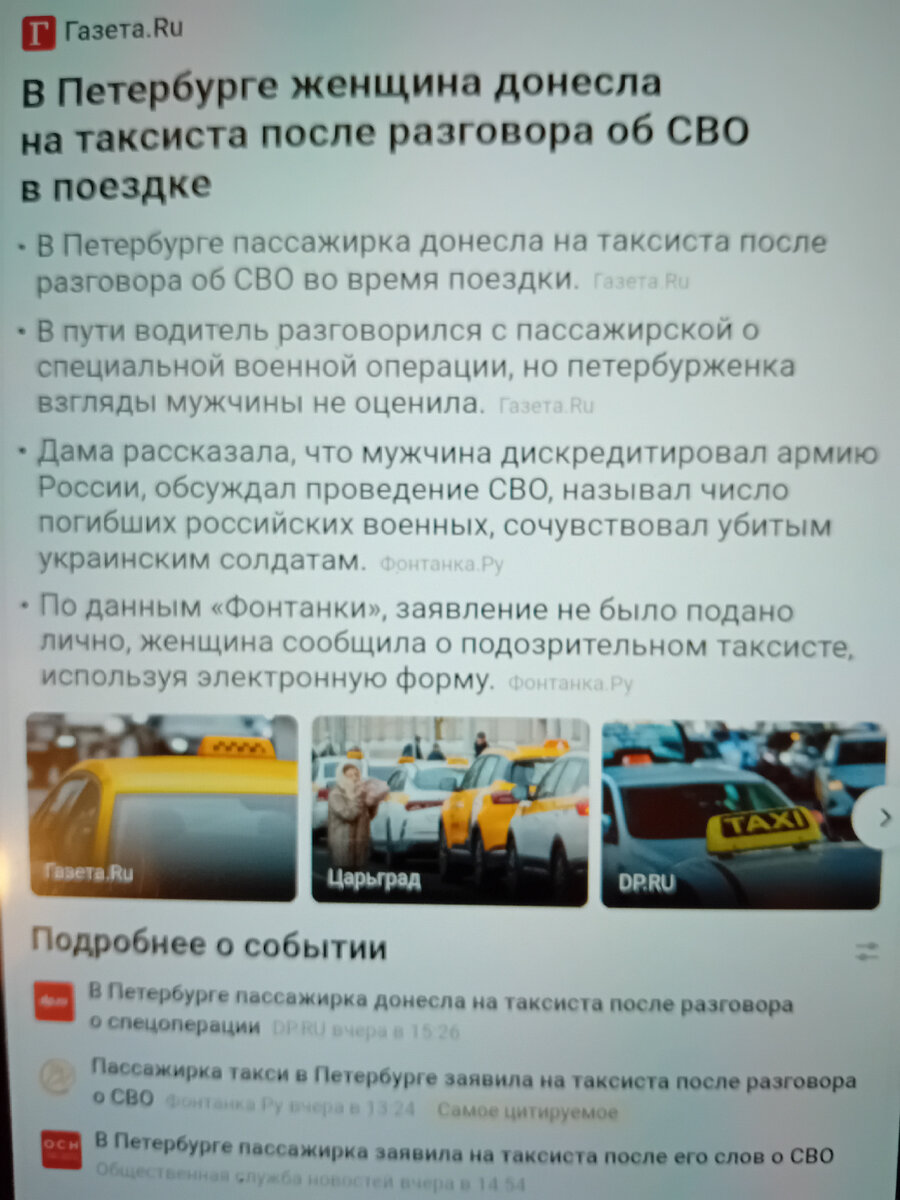The image size is (900, 1200).
Task: Open sorting settings next to Подробнее о событии
Action: pos(866,951)
